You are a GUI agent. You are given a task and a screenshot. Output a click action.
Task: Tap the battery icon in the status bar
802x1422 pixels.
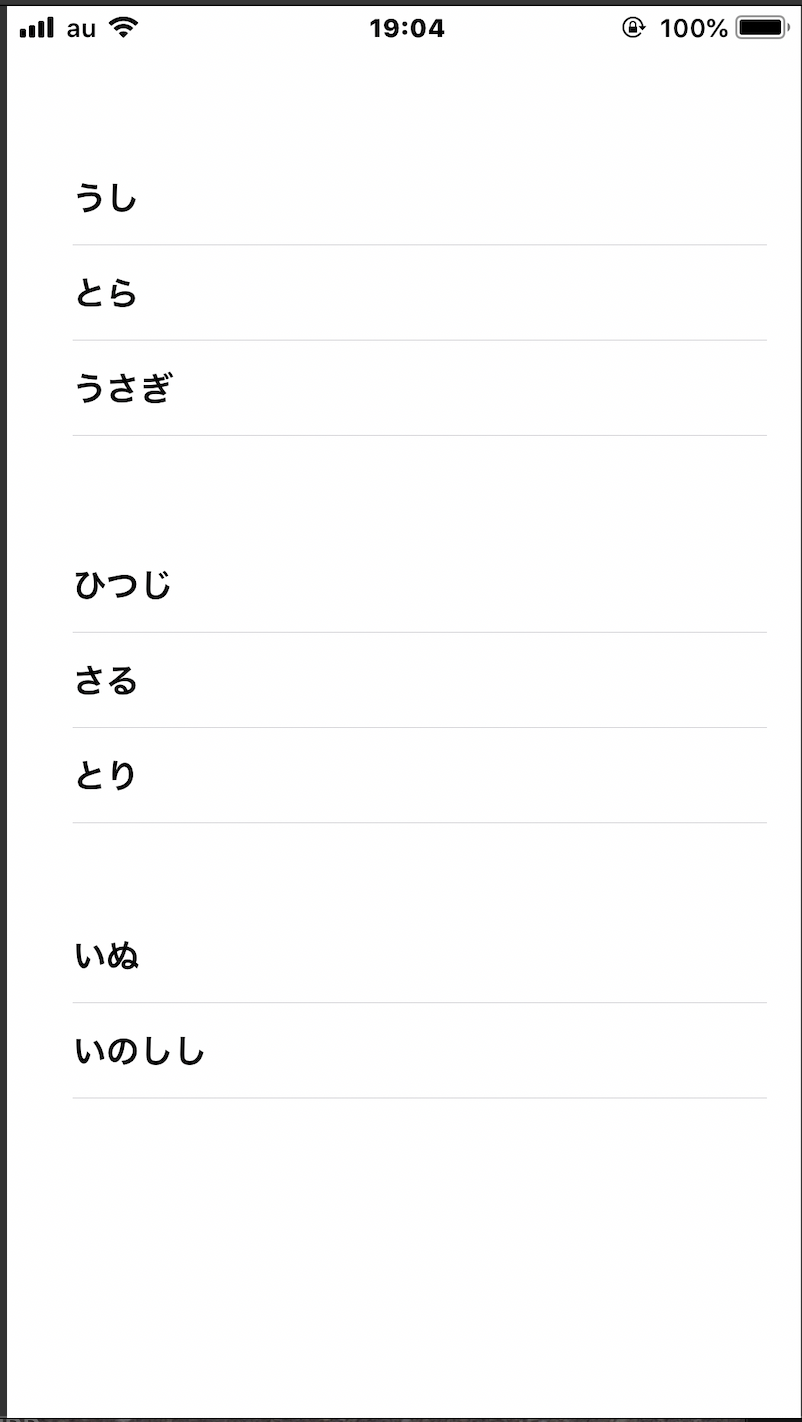click(x=762, y=28)
